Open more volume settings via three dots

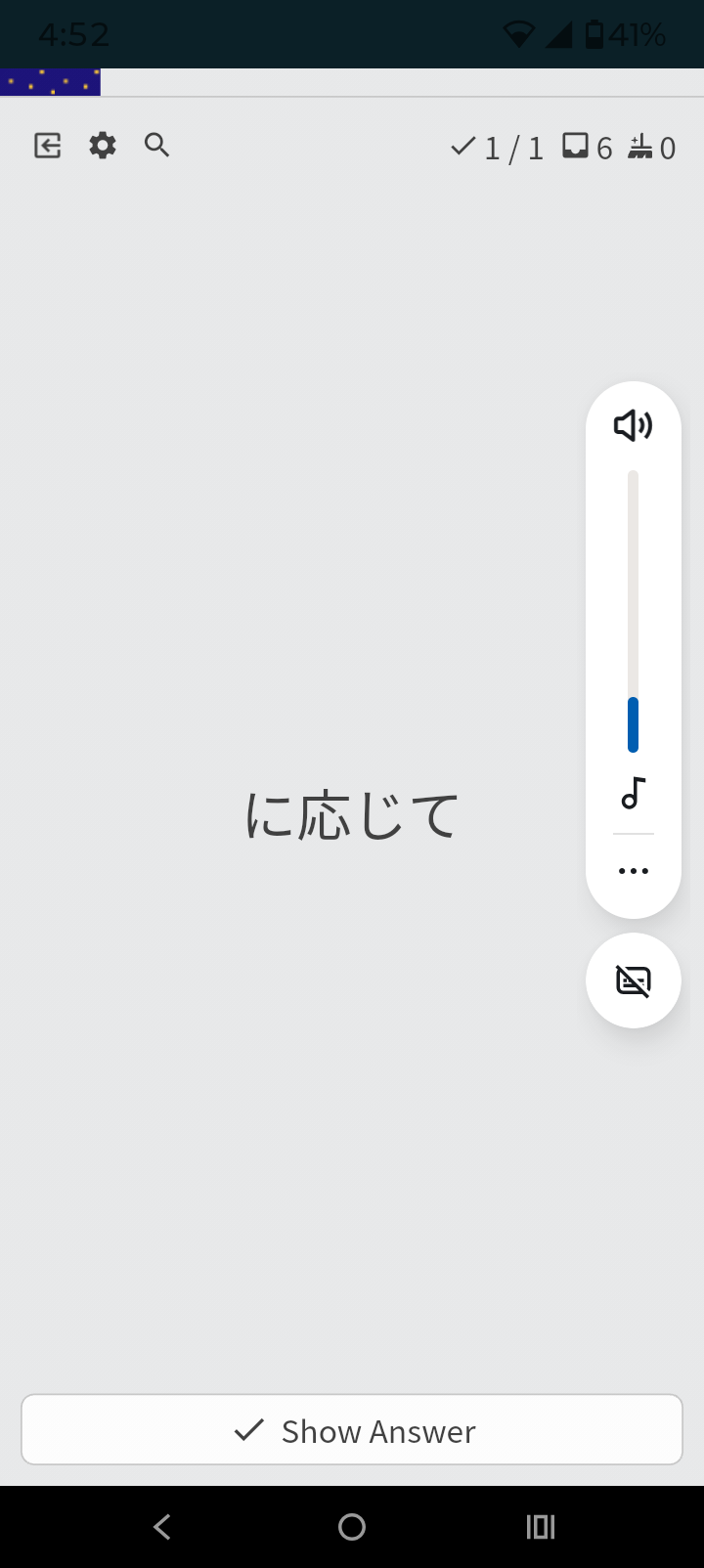tap(634, 871)
